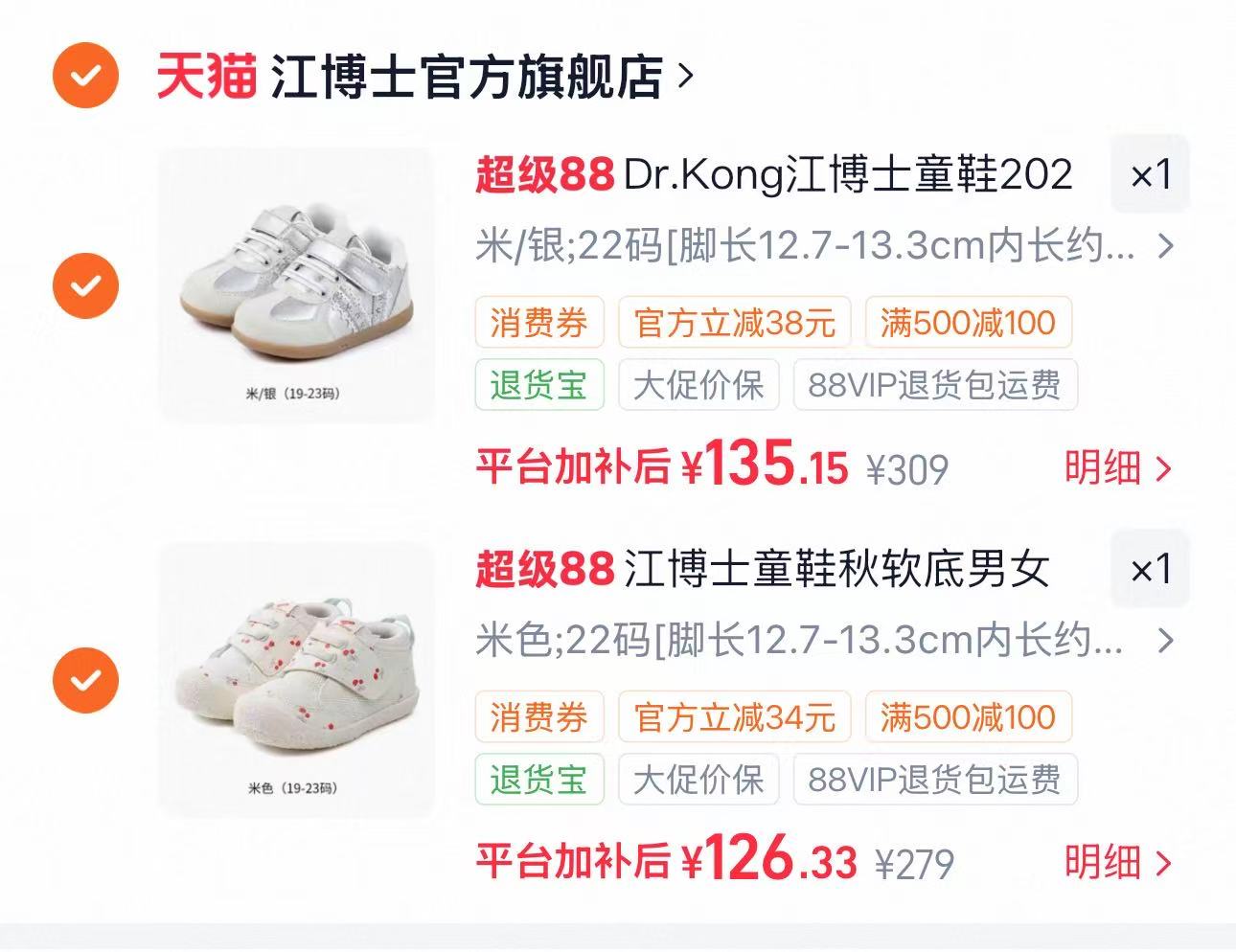
Task: Tap the 官方立减34元 discount tag
Action: tap(735, 717)
